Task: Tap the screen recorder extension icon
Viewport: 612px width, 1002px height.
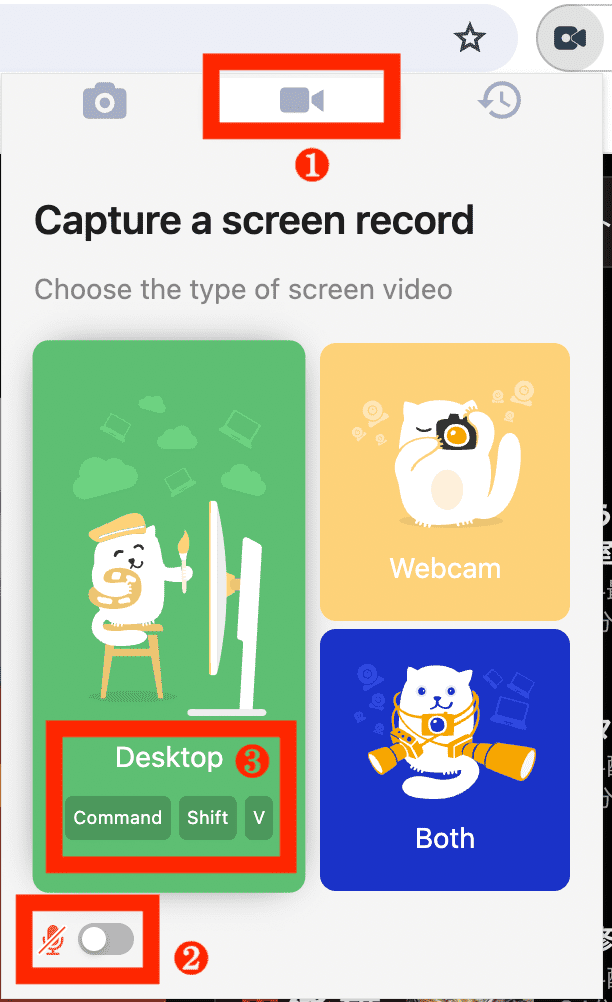Action: click(x=569, y=39)
